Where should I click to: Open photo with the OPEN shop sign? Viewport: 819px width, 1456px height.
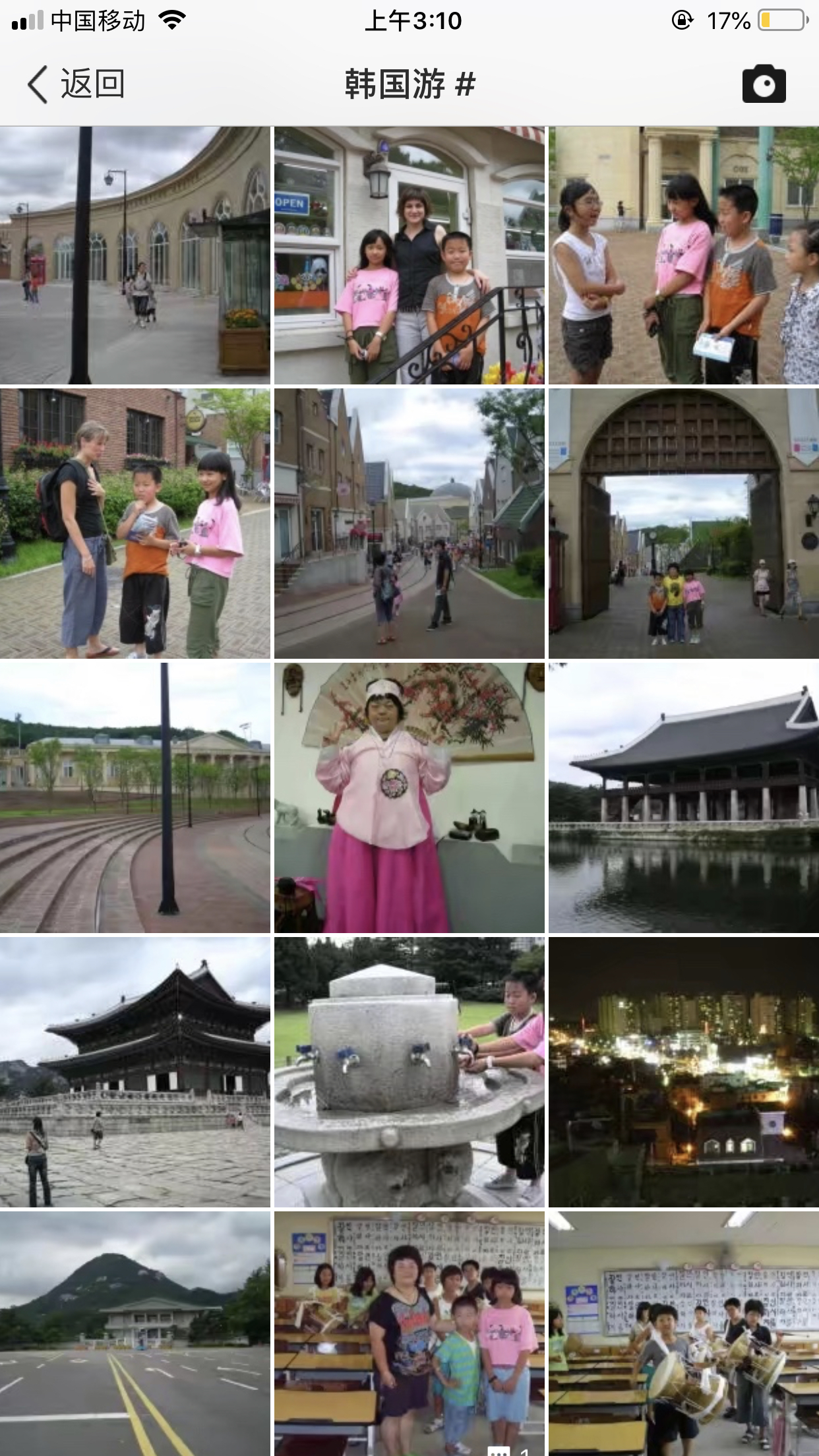coord(409,255)
